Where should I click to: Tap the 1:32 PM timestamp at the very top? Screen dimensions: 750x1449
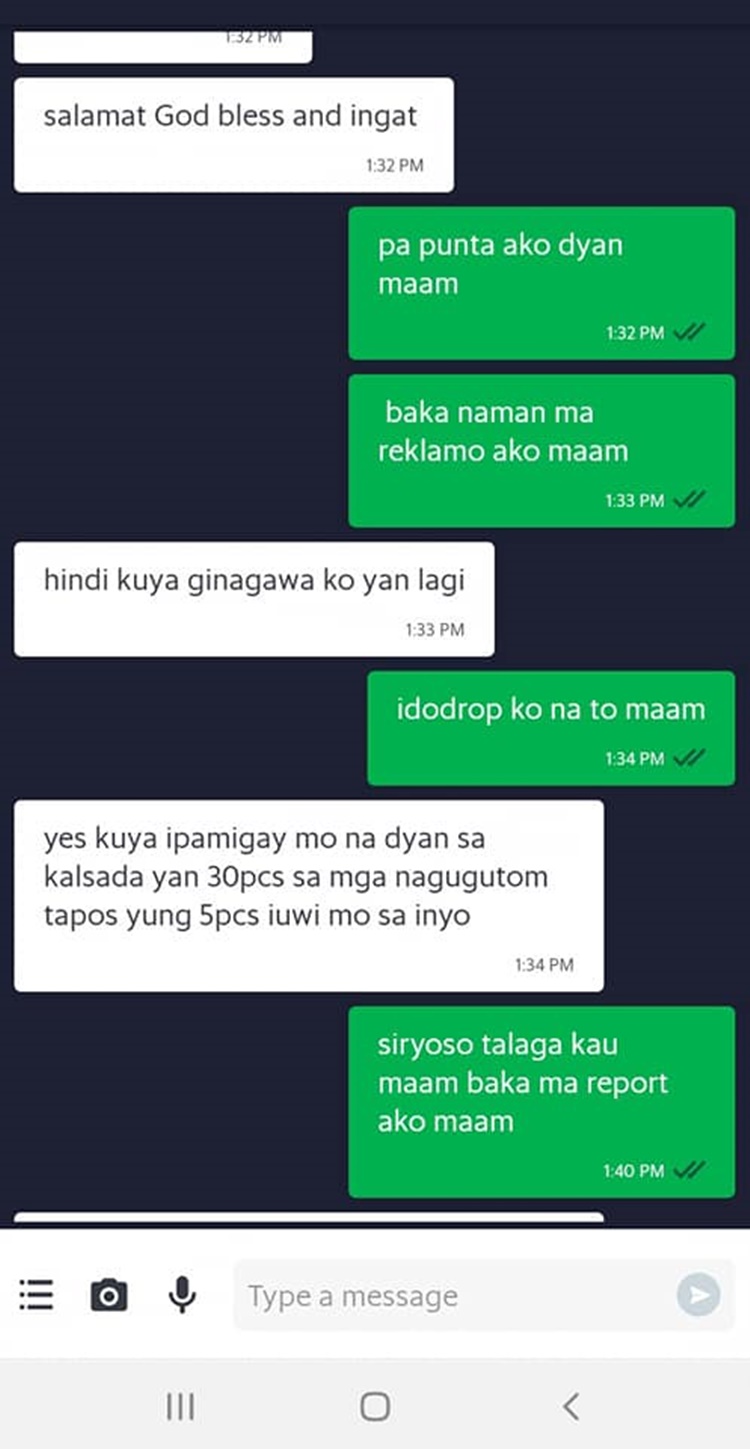[x=251, y=36]
